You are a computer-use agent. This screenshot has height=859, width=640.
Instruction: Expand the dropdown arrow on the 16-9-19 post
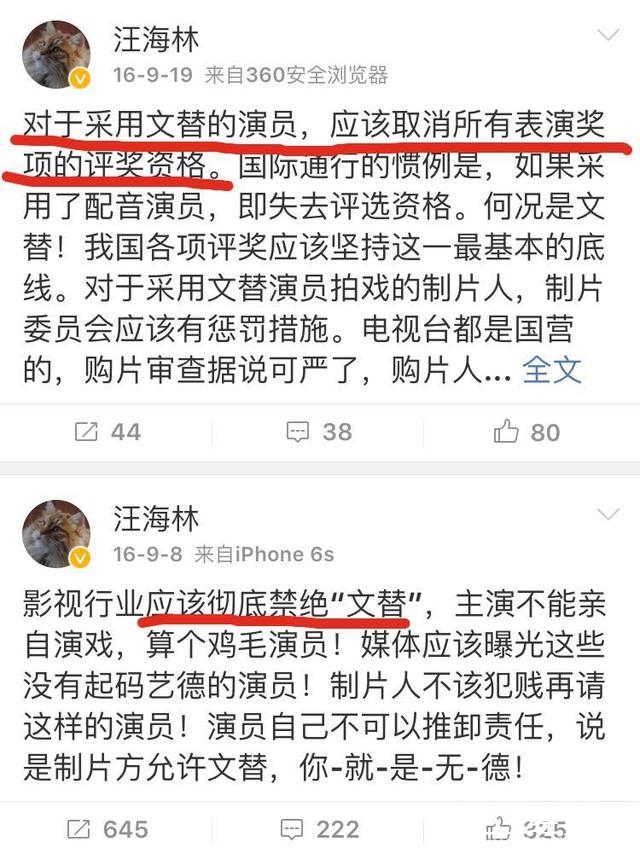point(607,38)
